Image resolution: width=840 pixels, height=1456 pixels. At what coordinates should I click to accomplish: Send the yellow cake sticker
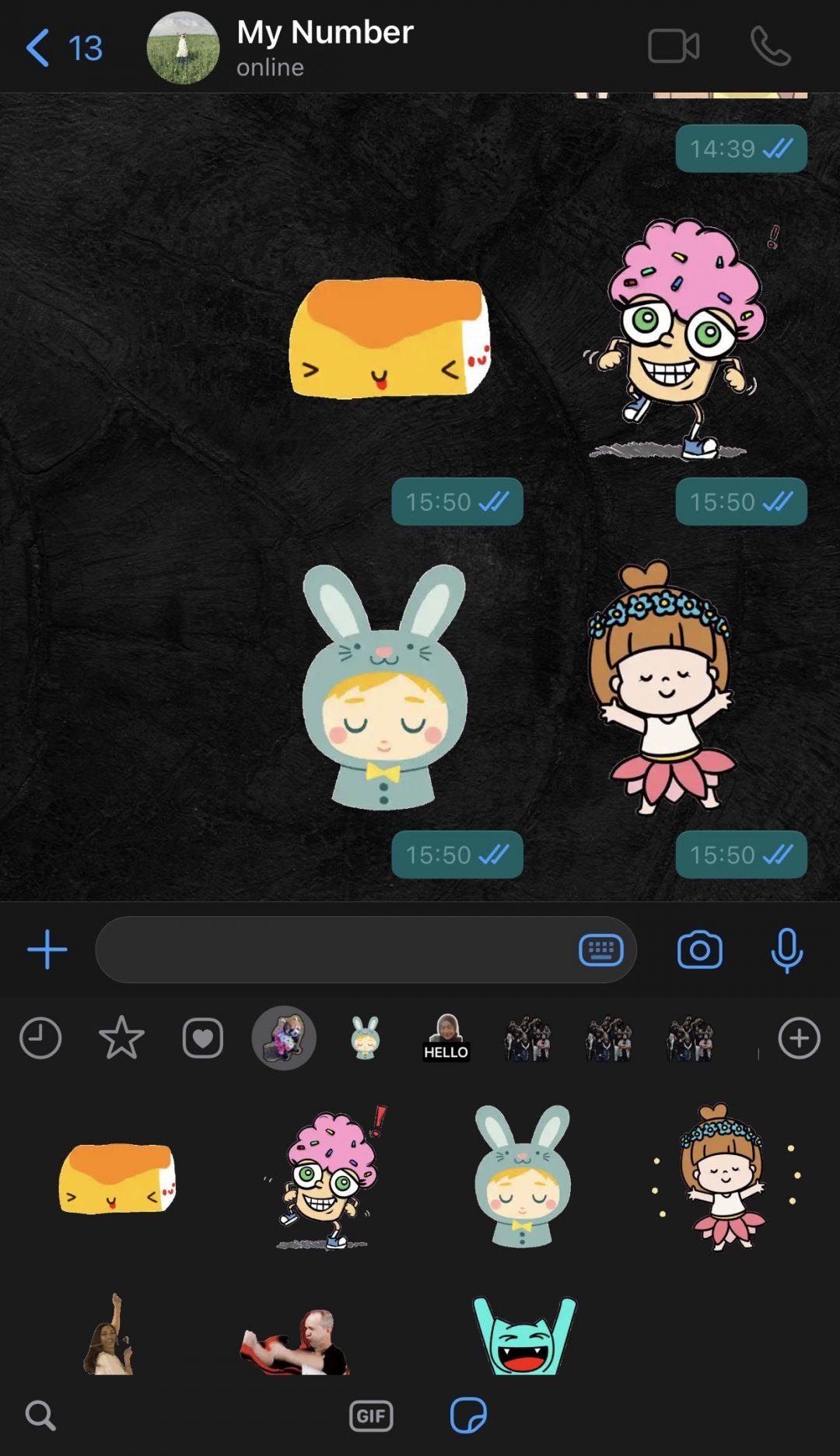click(117, 1178)
